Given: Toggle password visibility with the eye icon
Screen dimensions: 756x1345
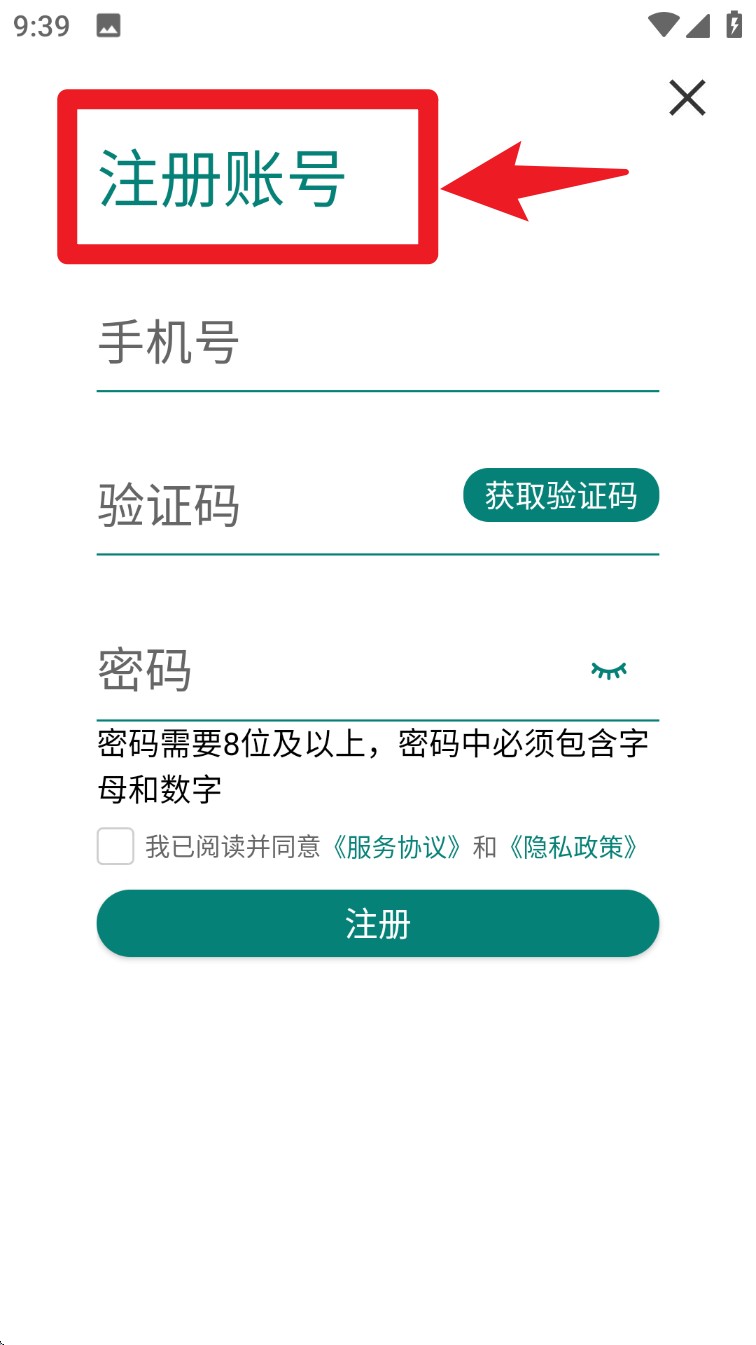Looking at the screenshot, I should tap(608, 670).
